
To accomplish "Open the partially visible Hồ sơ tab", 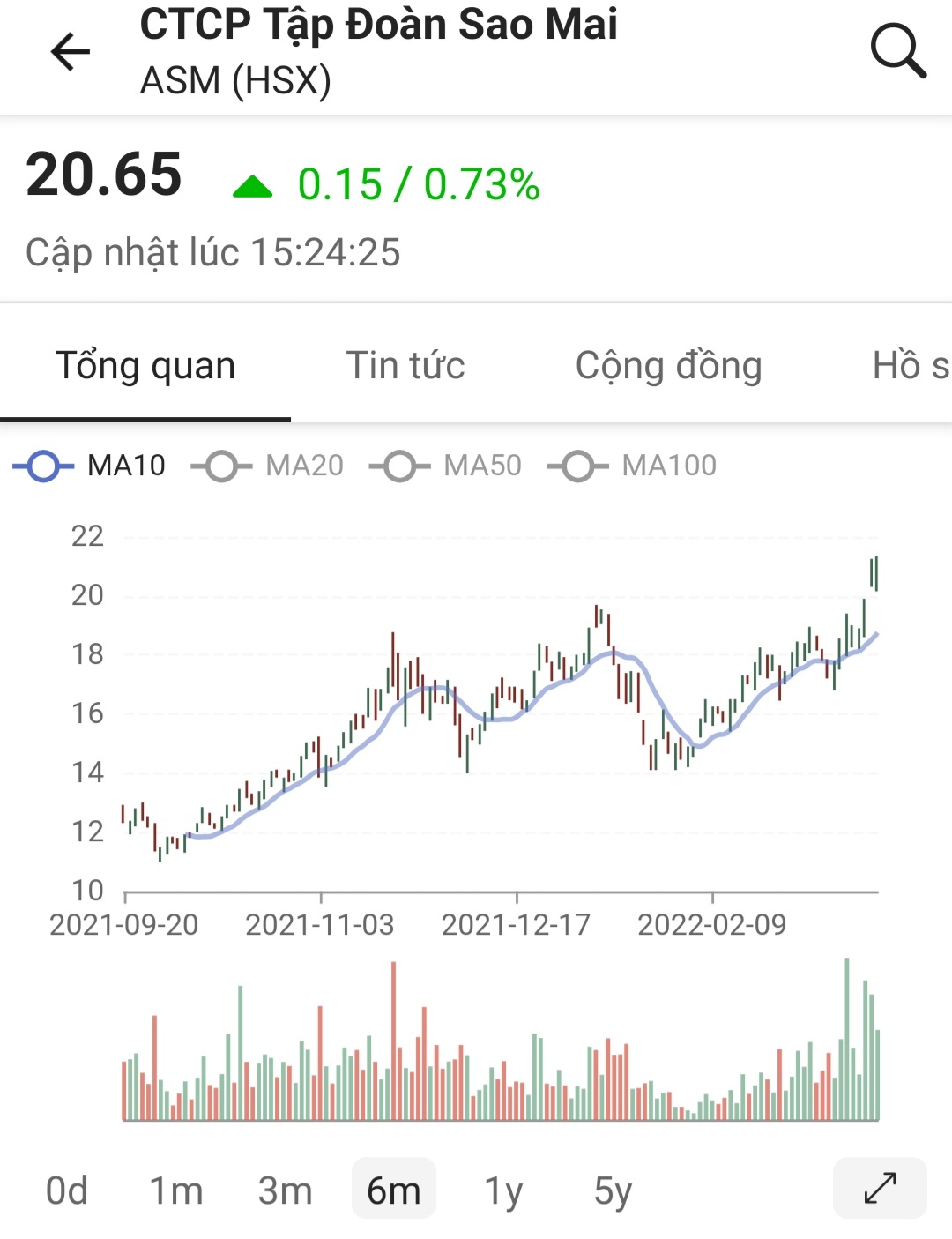I will [910, 365].
